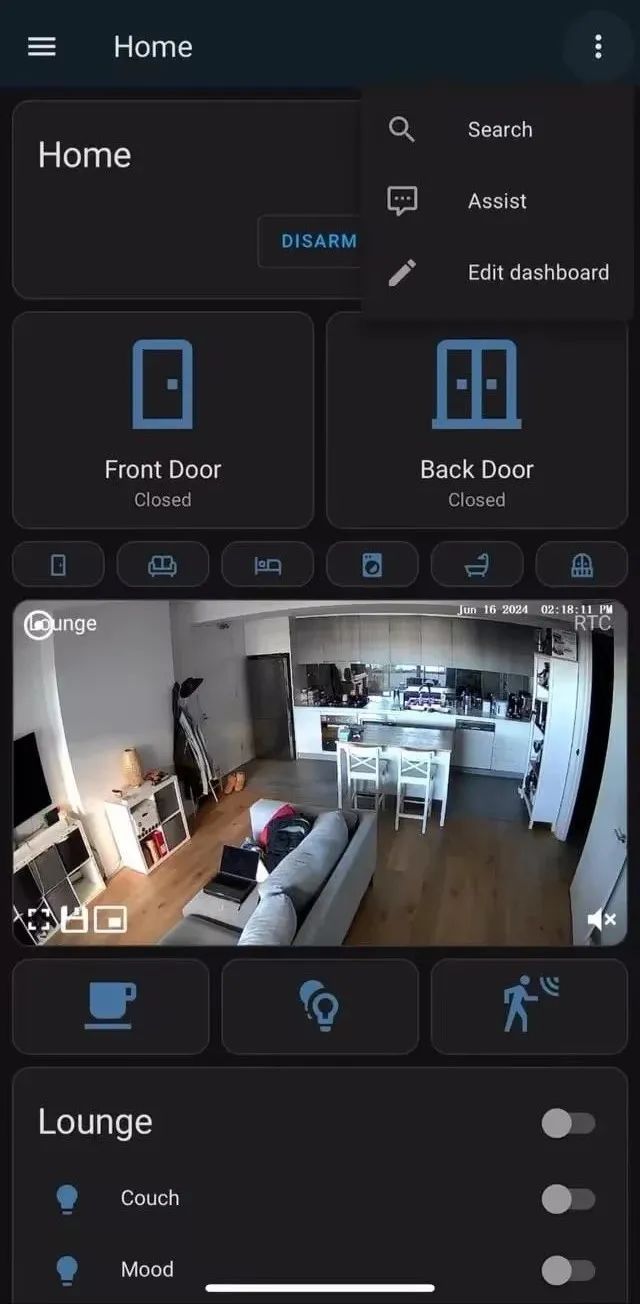Open the hamburger navigation drawer

point(41,47)
